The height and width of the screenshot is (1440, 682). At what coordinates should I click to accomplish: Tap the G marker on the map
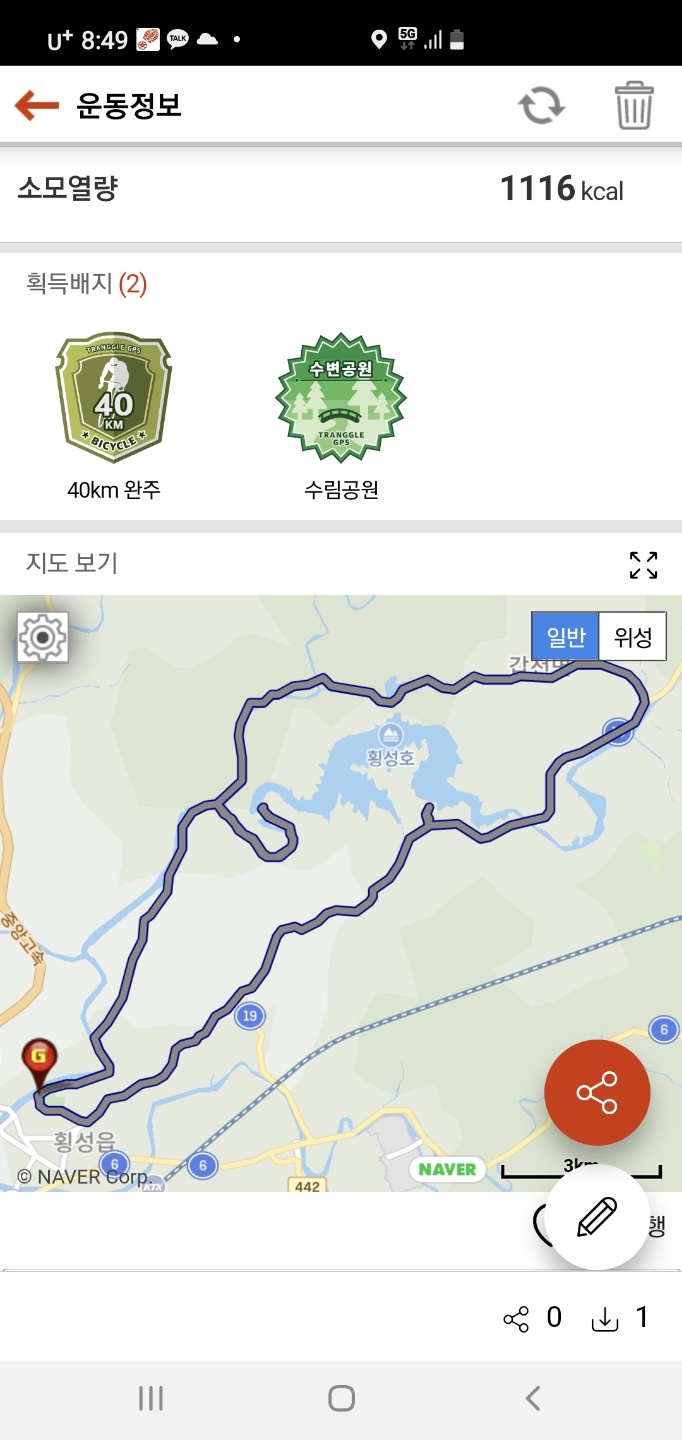(40, 1058)
